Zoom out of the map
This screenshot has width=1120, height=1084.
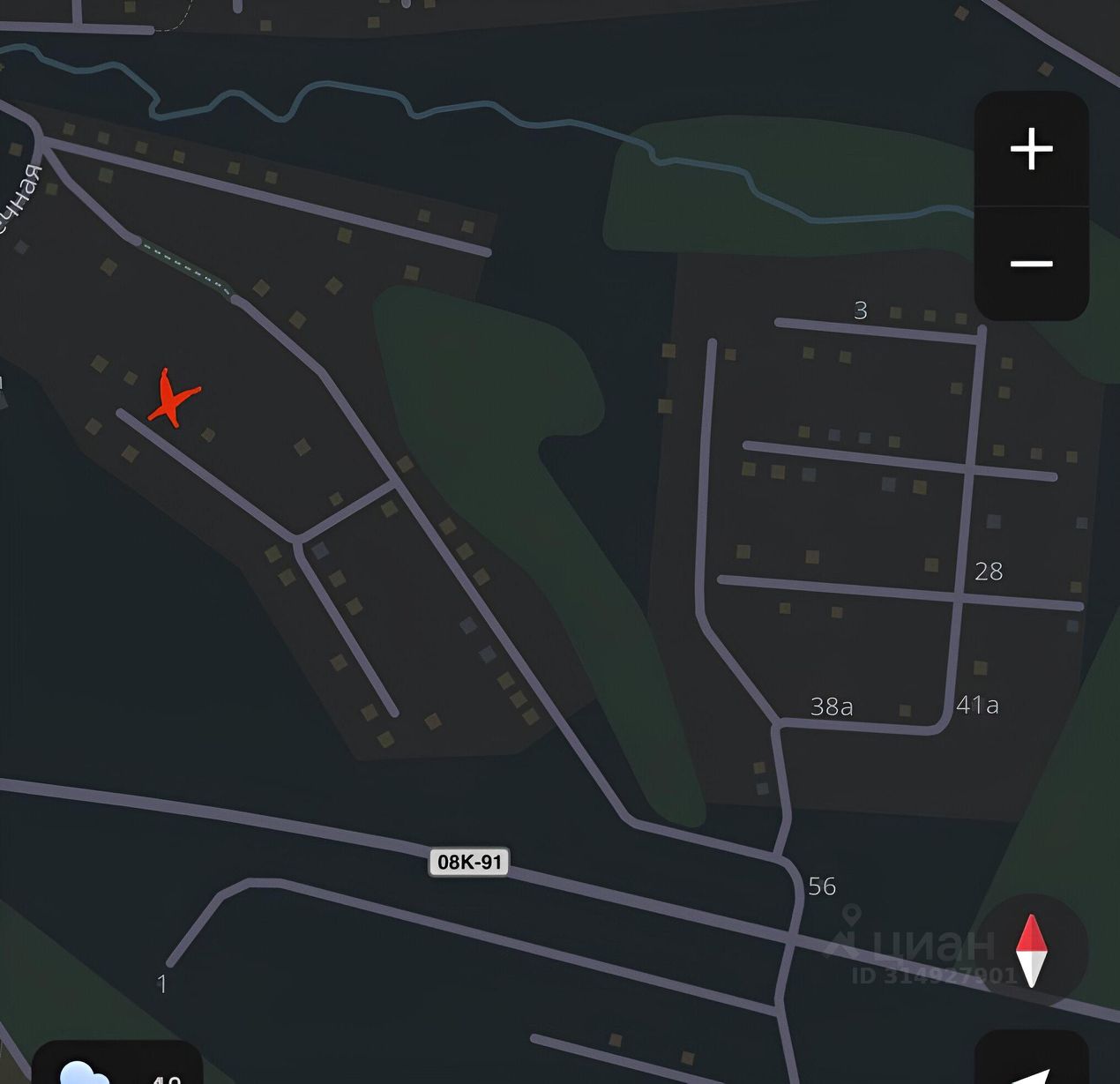(1031, 264)
